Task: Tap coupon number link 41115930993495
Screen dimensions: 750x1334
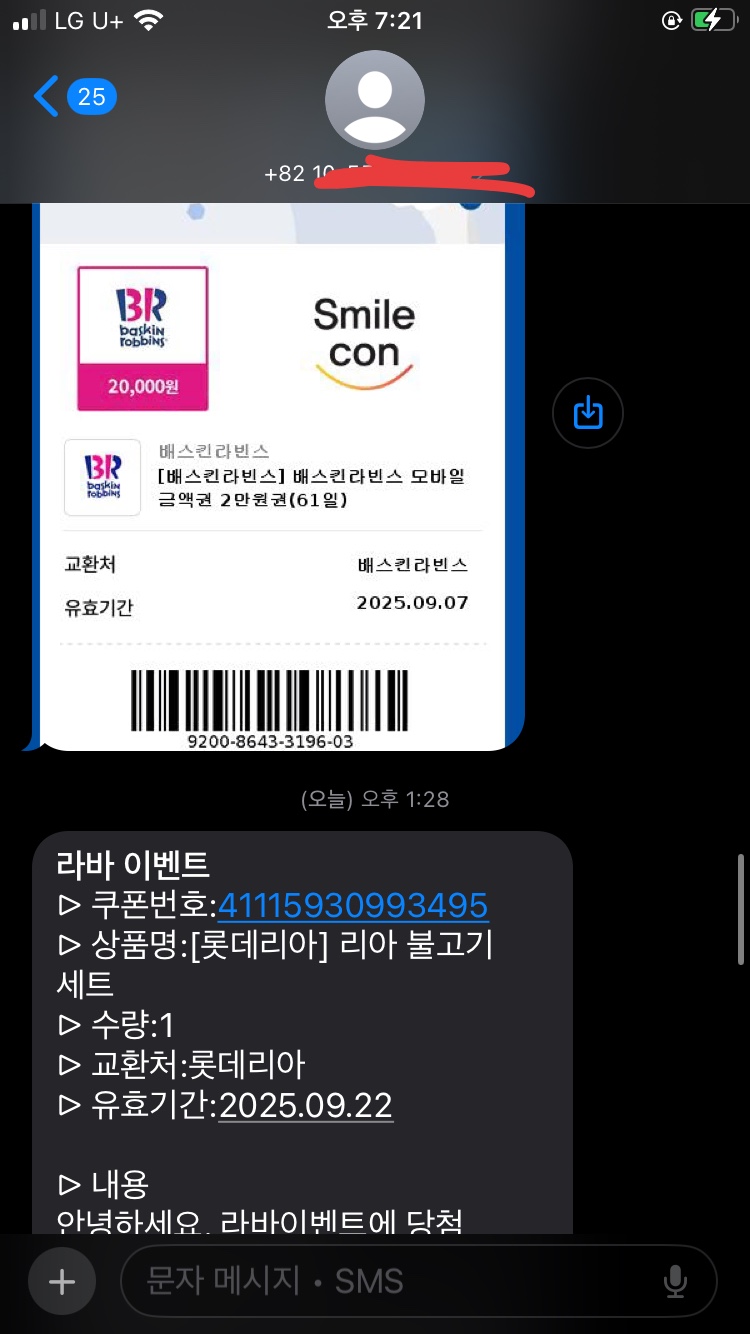Action: pyautogui.click(x=352, y=905)
